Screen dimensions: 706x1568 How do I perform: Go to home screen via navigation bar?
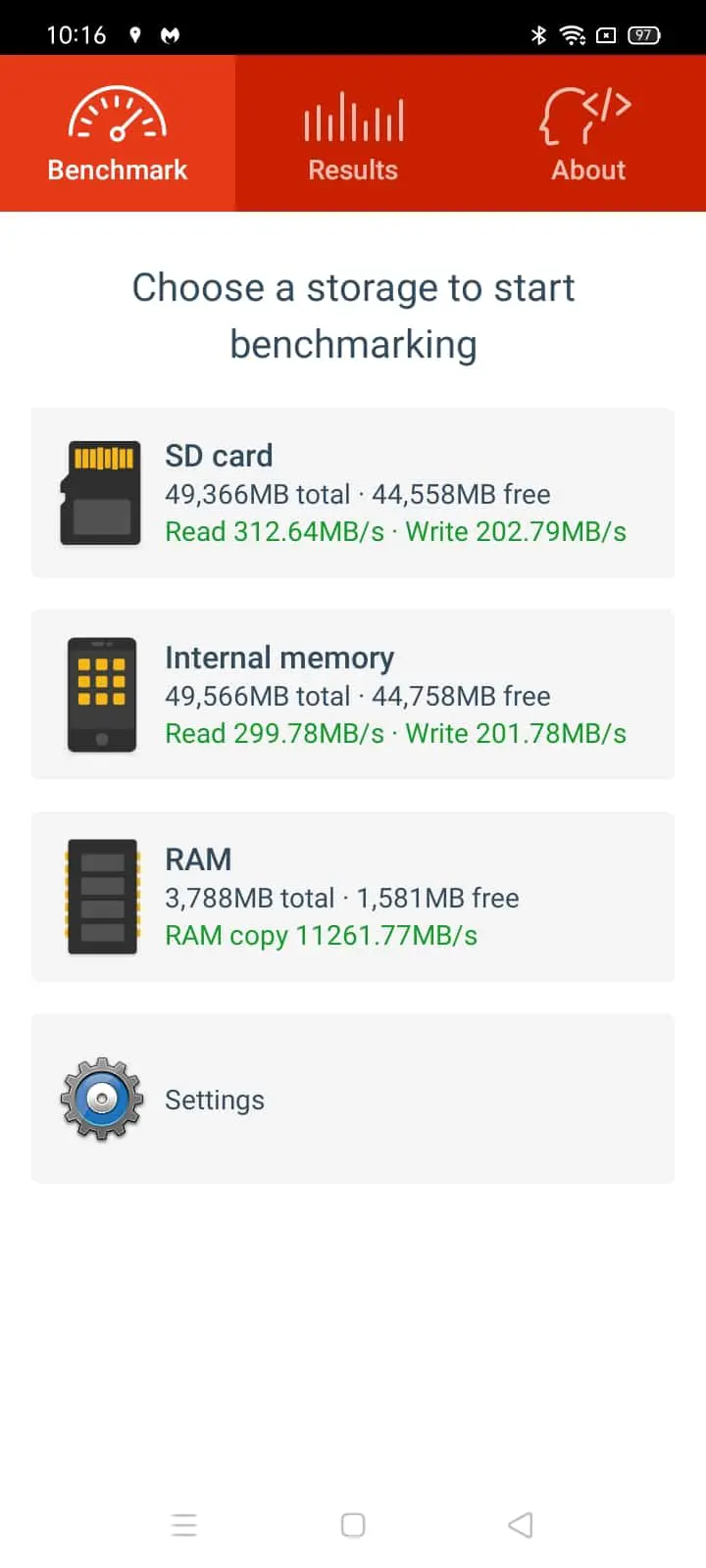[x=353, y=1525]
